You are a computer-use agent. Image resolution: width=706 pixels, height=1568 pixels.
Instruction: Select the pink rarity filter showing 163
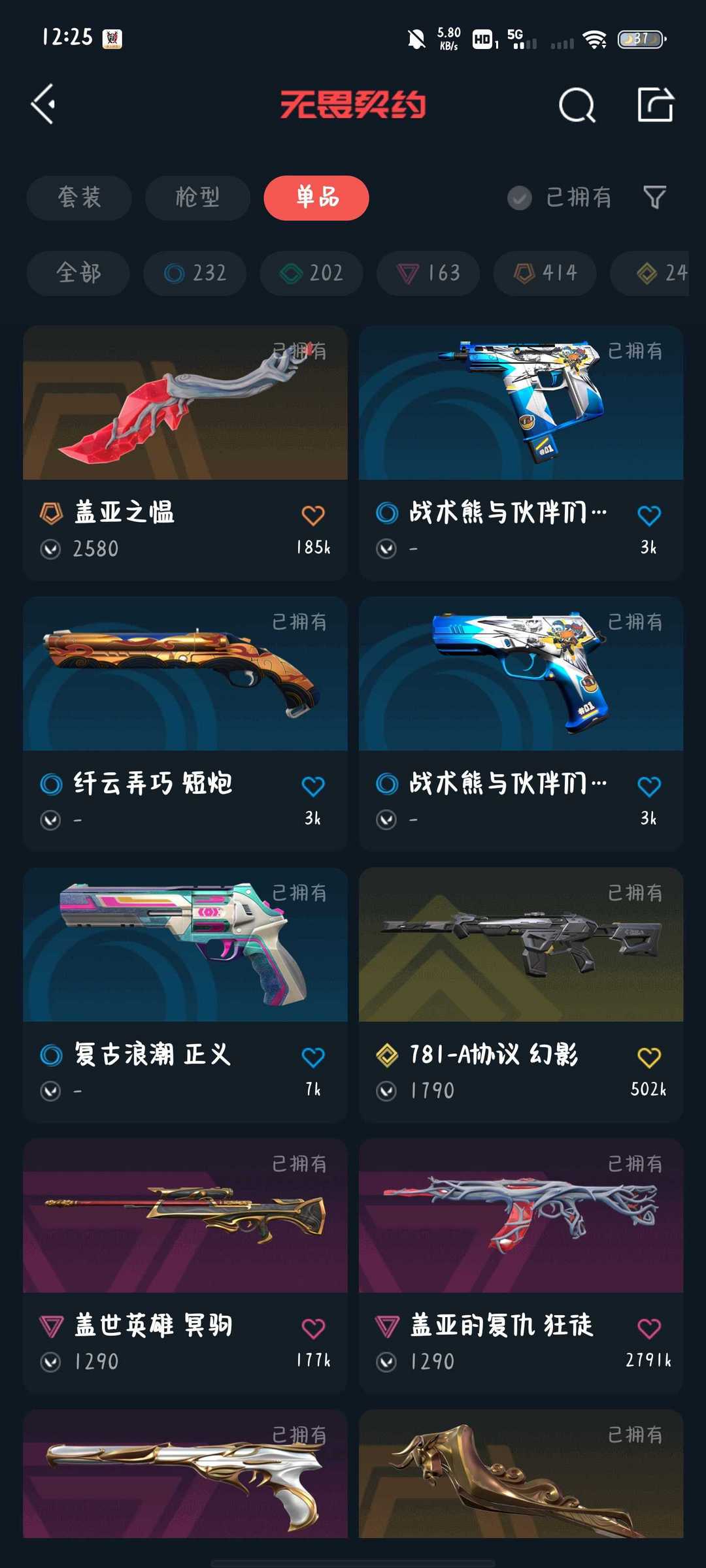coord(428,273)
